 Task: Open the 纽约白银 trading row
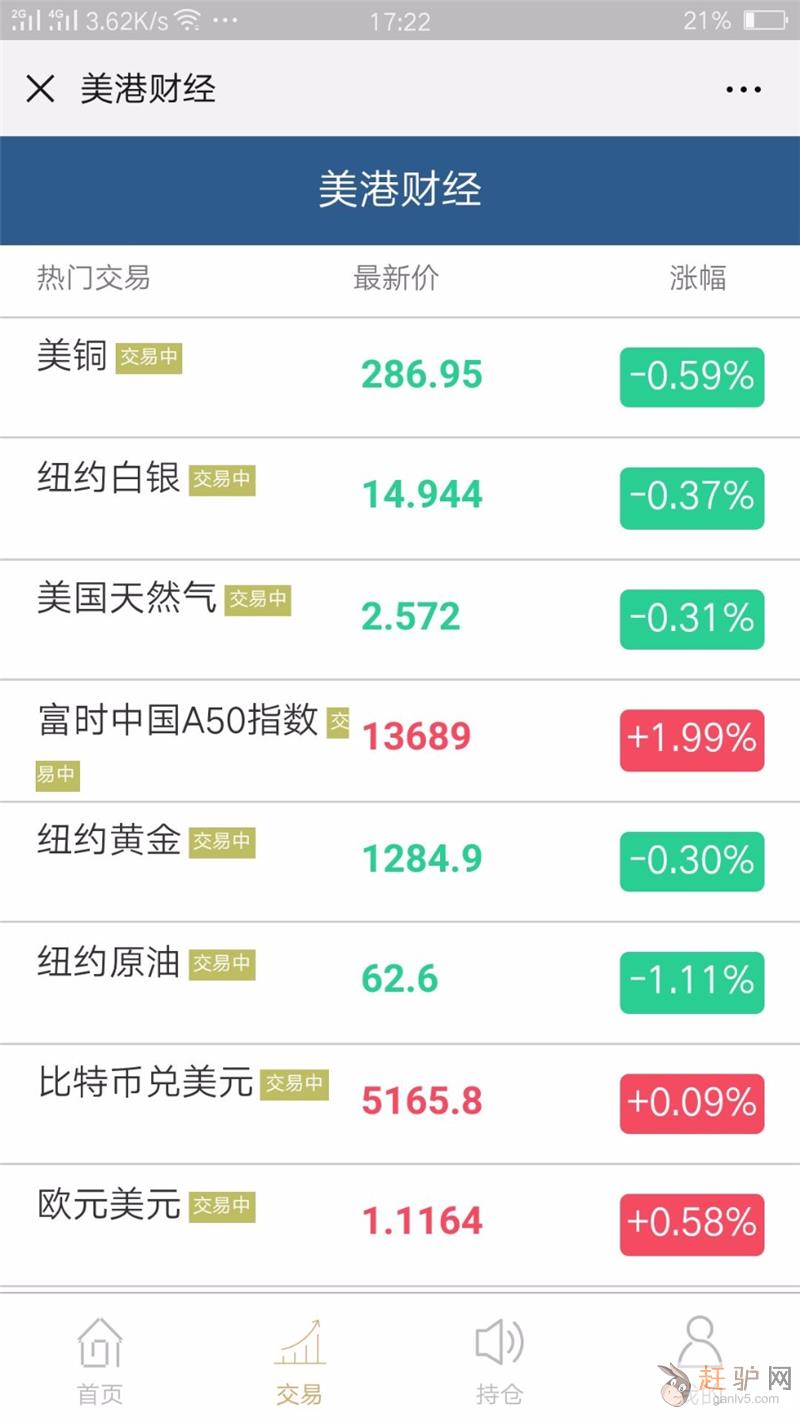(x=400, y=497)
